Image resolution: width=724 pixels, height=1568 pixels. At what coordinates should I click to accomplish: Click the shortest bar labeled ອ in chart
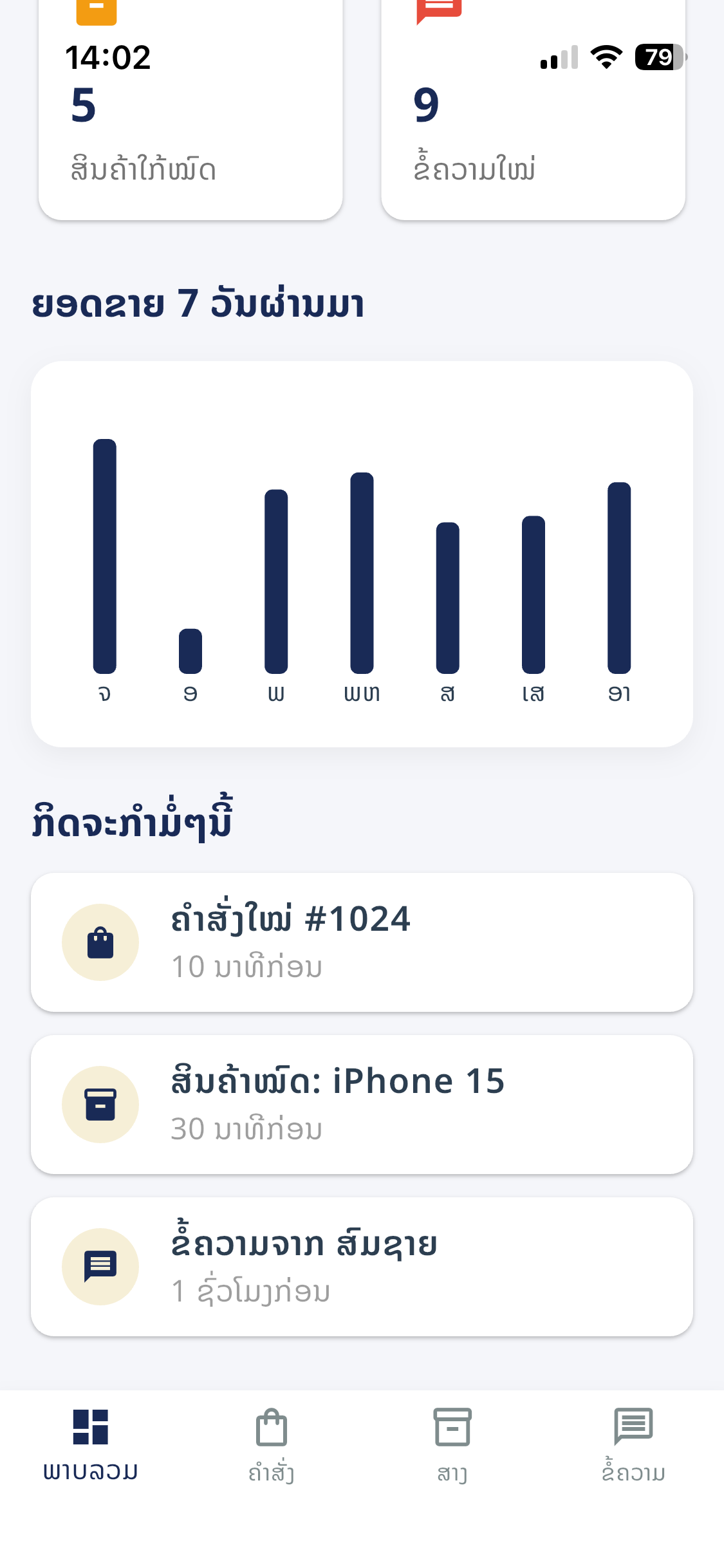[x=190, y=650]
